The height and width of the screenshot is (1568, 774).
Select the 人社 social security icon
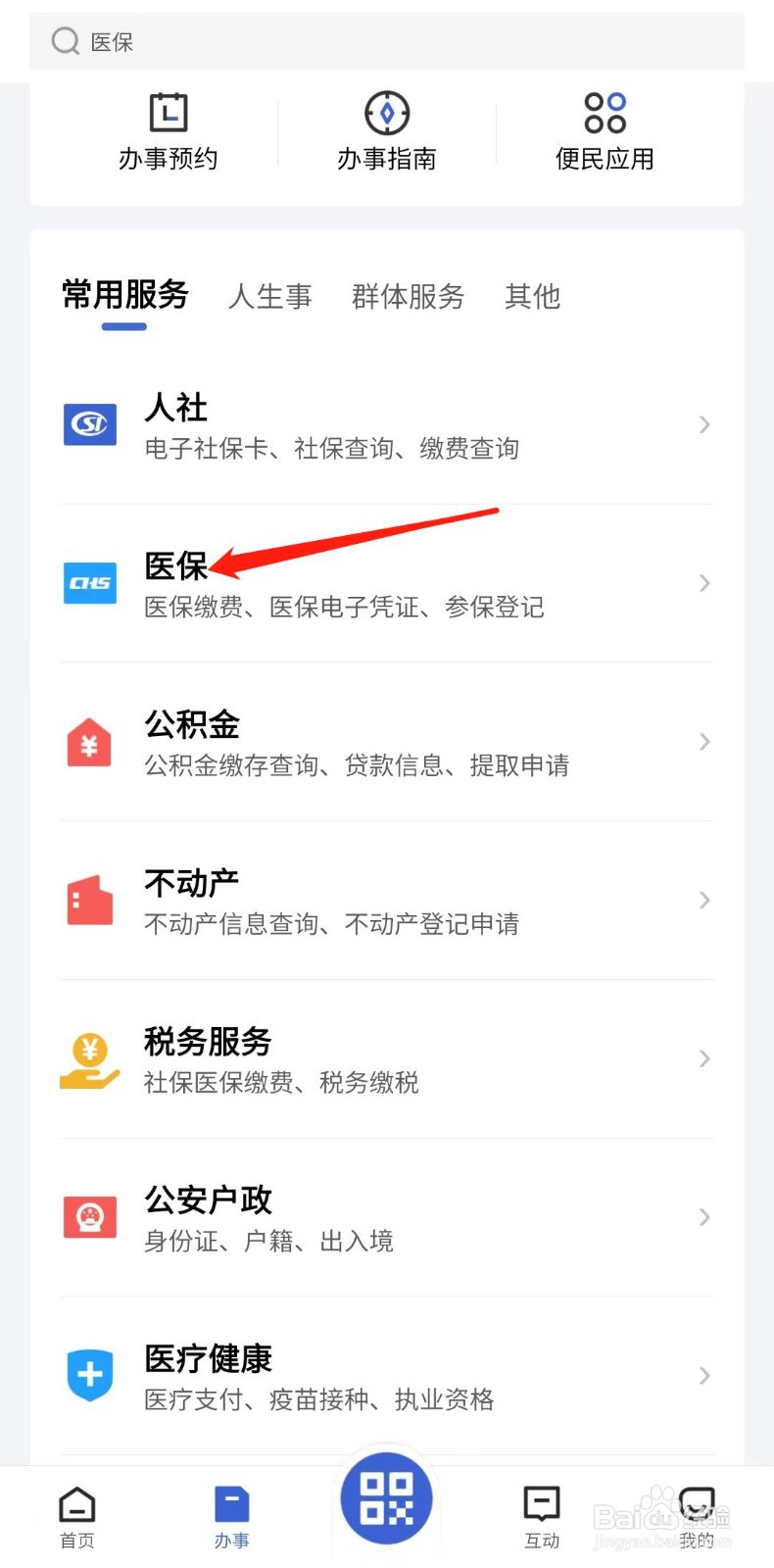point(89,423)
